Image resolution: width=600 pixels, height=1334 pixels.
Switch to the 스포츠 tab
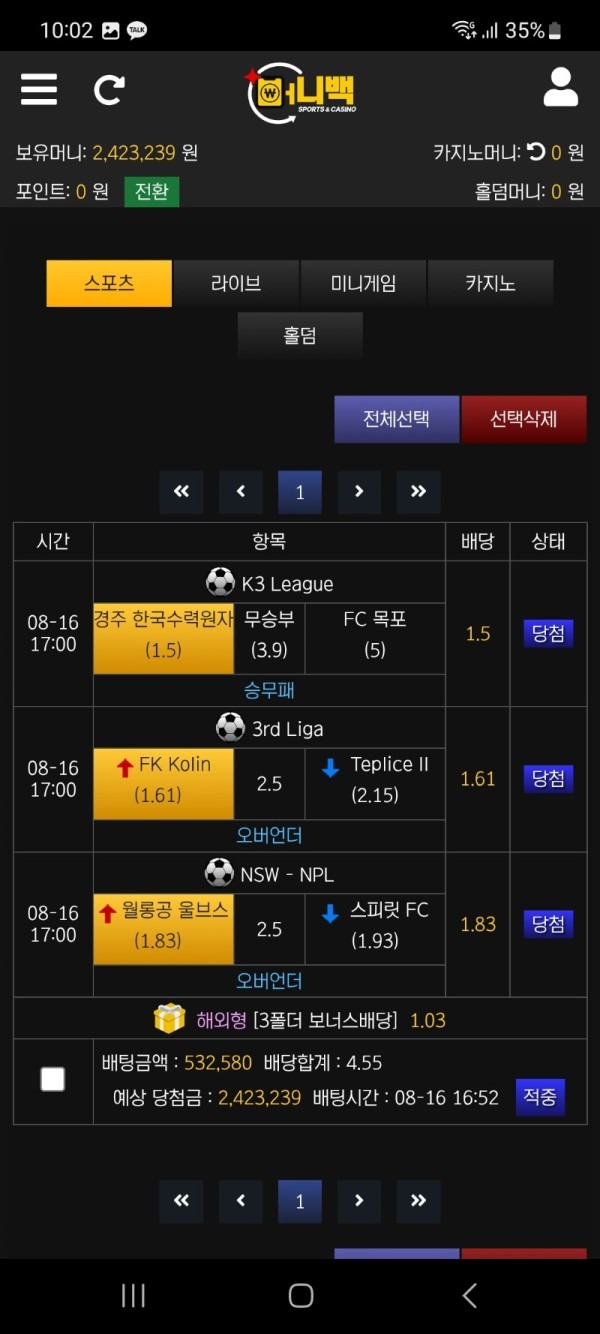coord(109,283)
